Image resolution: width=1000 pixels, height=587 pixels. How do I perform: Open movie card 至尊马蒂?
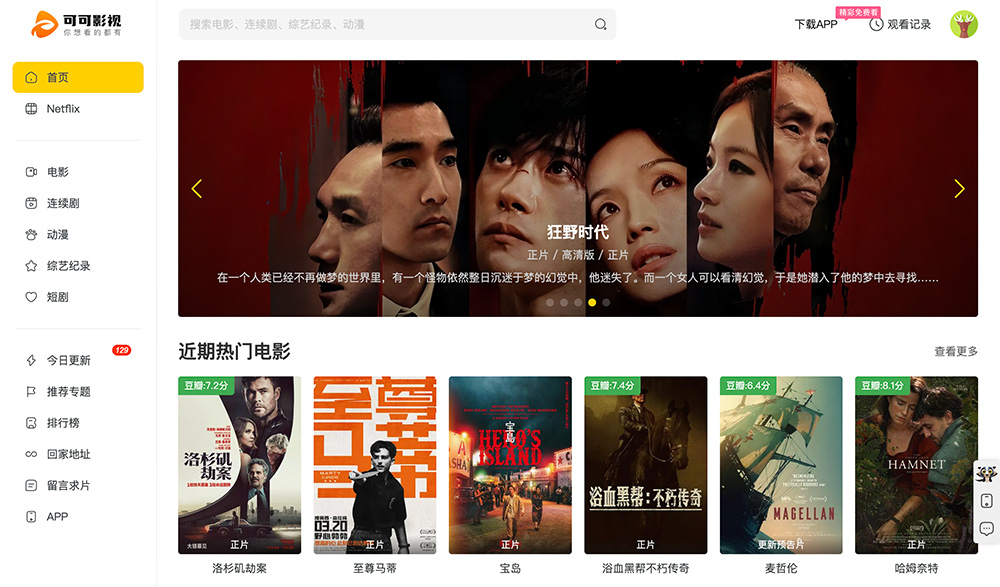pyautogui.click(x=375, y=465)
